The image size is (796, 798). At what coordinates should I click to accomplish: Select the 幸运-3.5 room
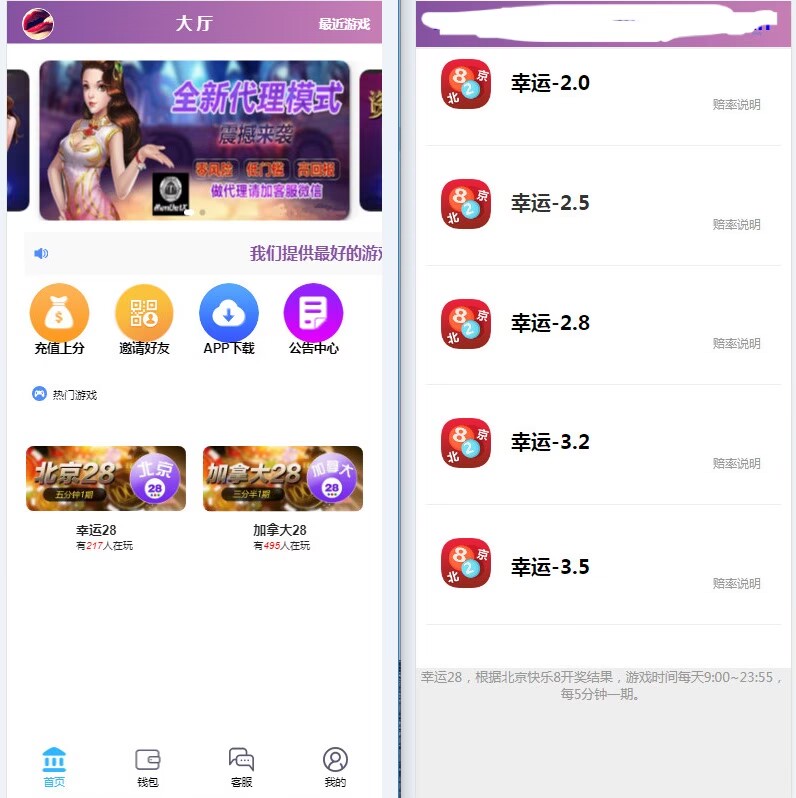pos(550,567)
